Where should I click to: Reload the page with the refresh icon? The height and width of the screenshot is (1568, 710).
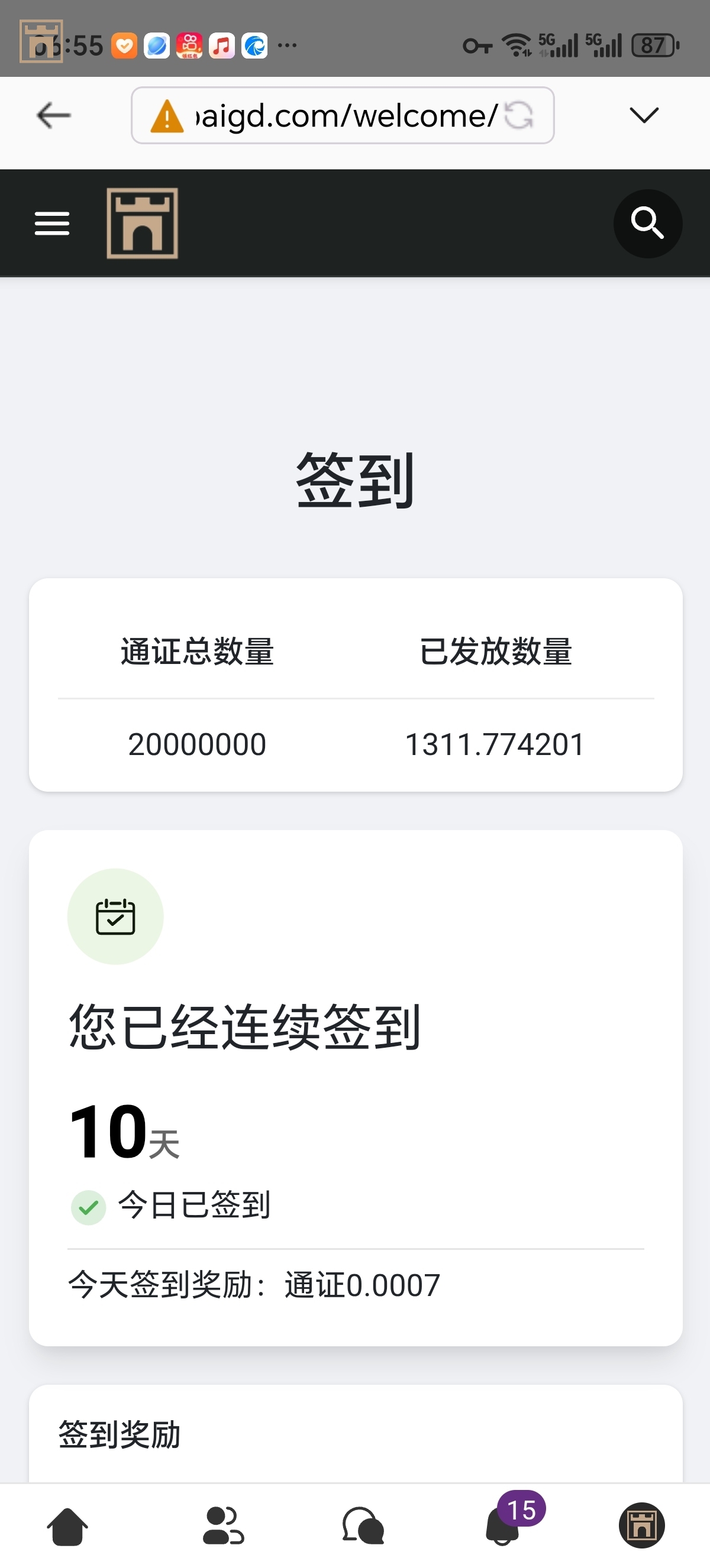pyautogui.click(x=519, y=115)
